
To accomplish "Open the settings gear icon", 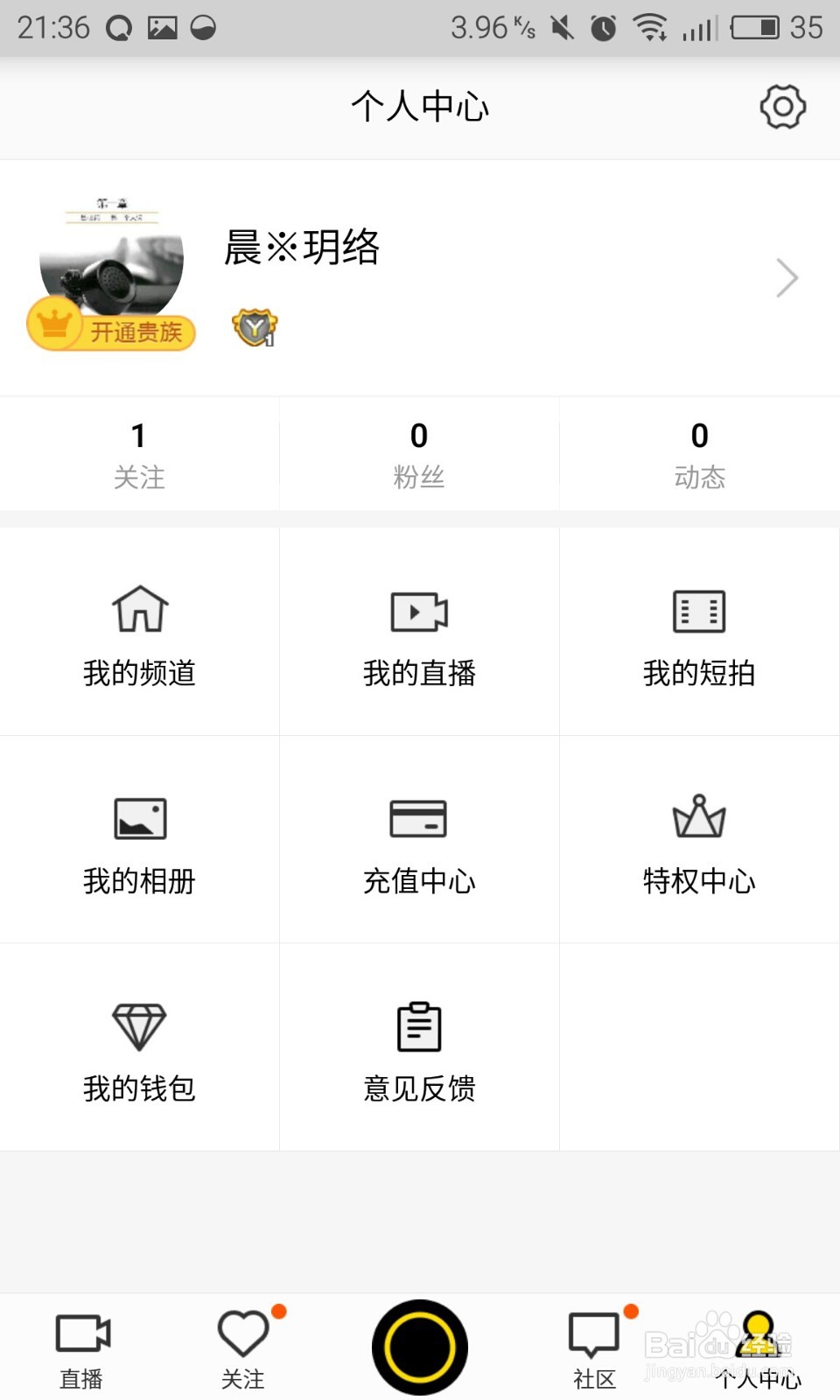I will point(782,107).
